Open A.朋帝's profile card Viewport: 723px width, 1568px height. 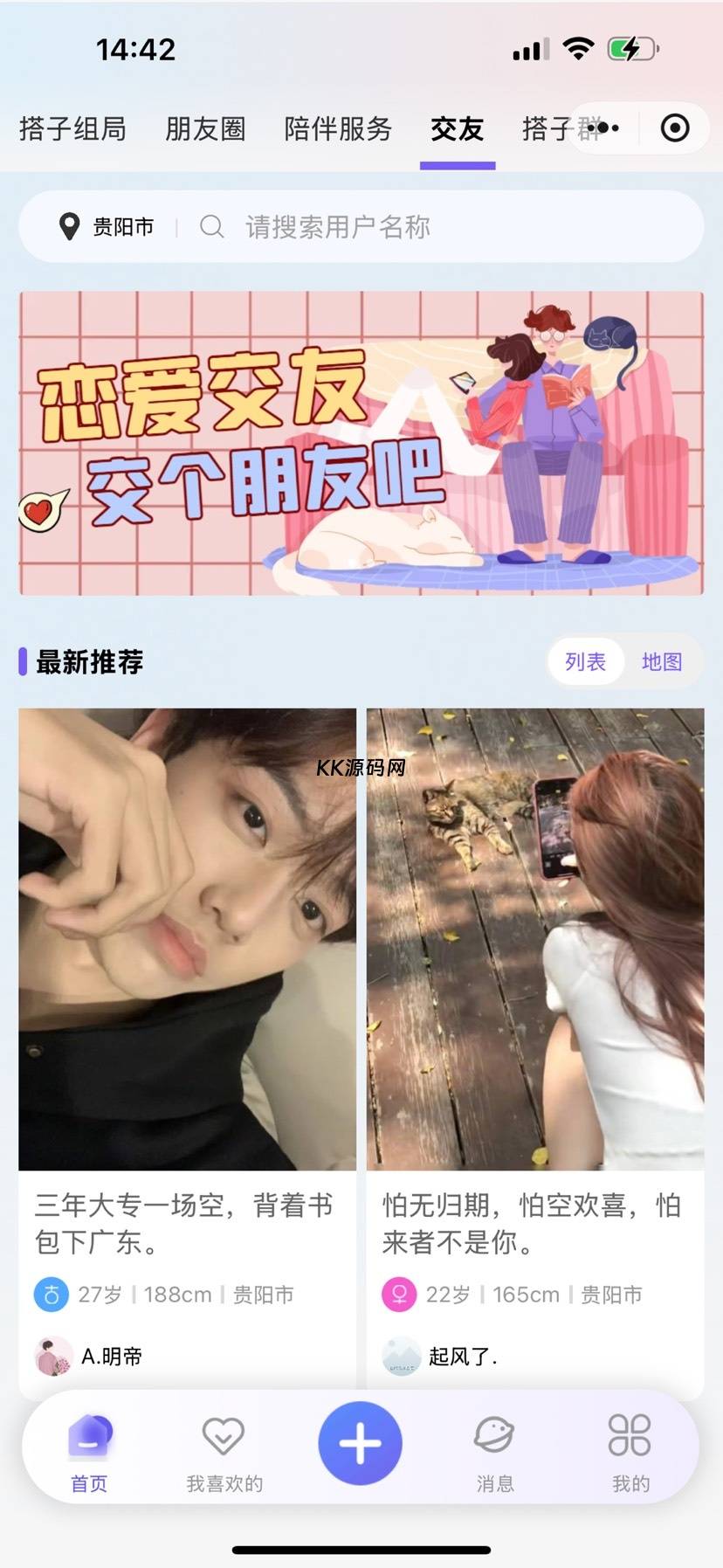[x=188, y=1051]
